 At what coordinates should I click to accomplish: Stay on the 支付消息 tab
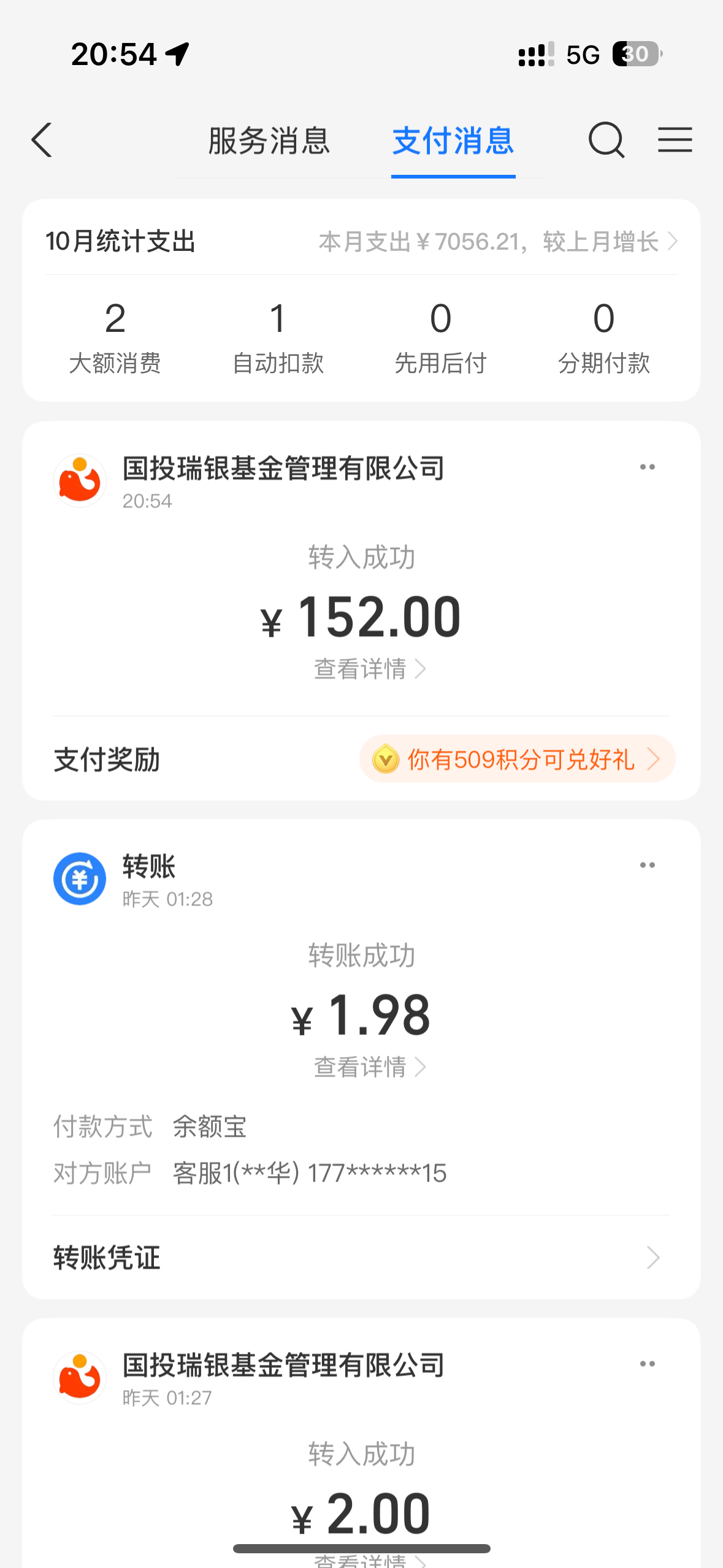click(x=453, y=140)
